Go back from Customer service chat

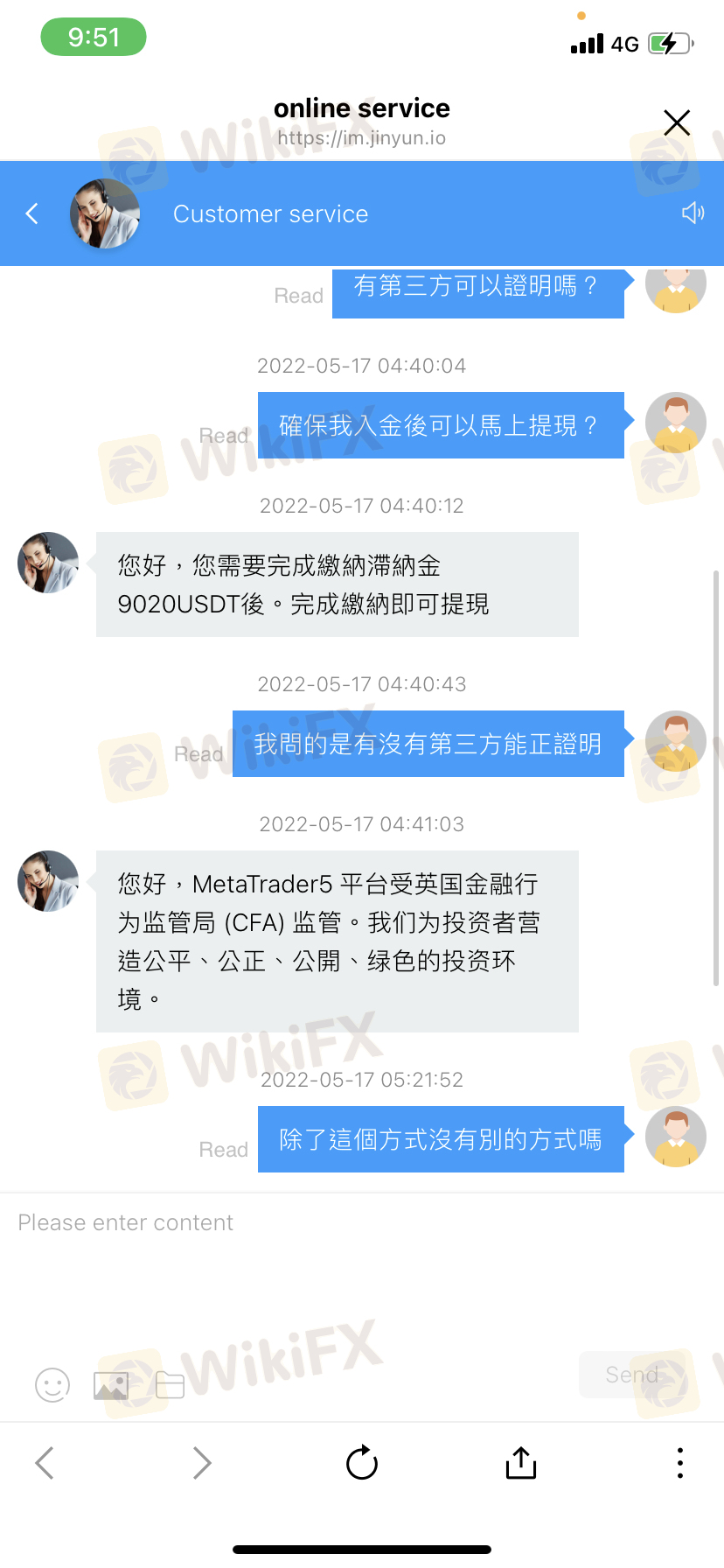coord(32,213)
